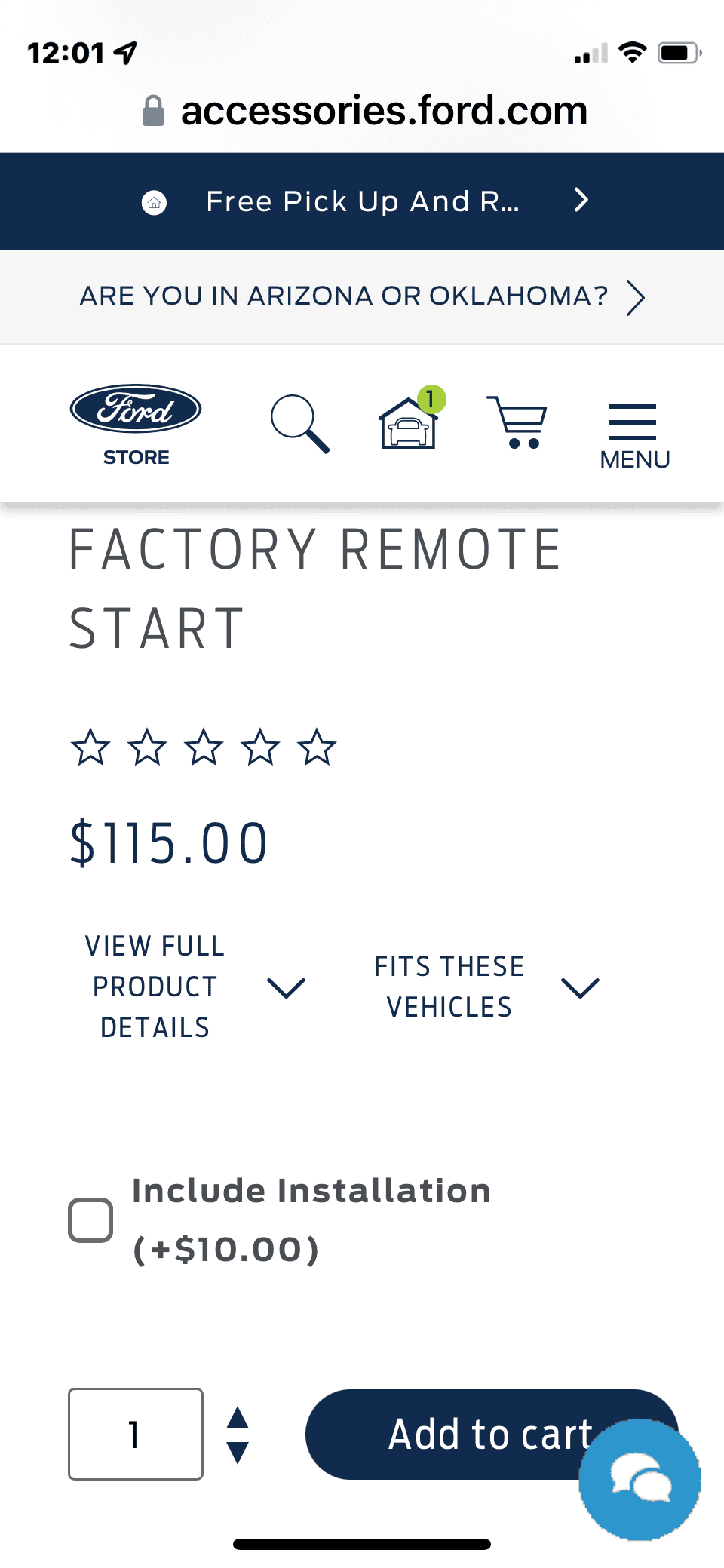Image resolution: width=724 pixels, height=1568 pixels.
Task: Decrease quantity with the down arrow
Action: pyautogui.click(x=238, y=1452)
